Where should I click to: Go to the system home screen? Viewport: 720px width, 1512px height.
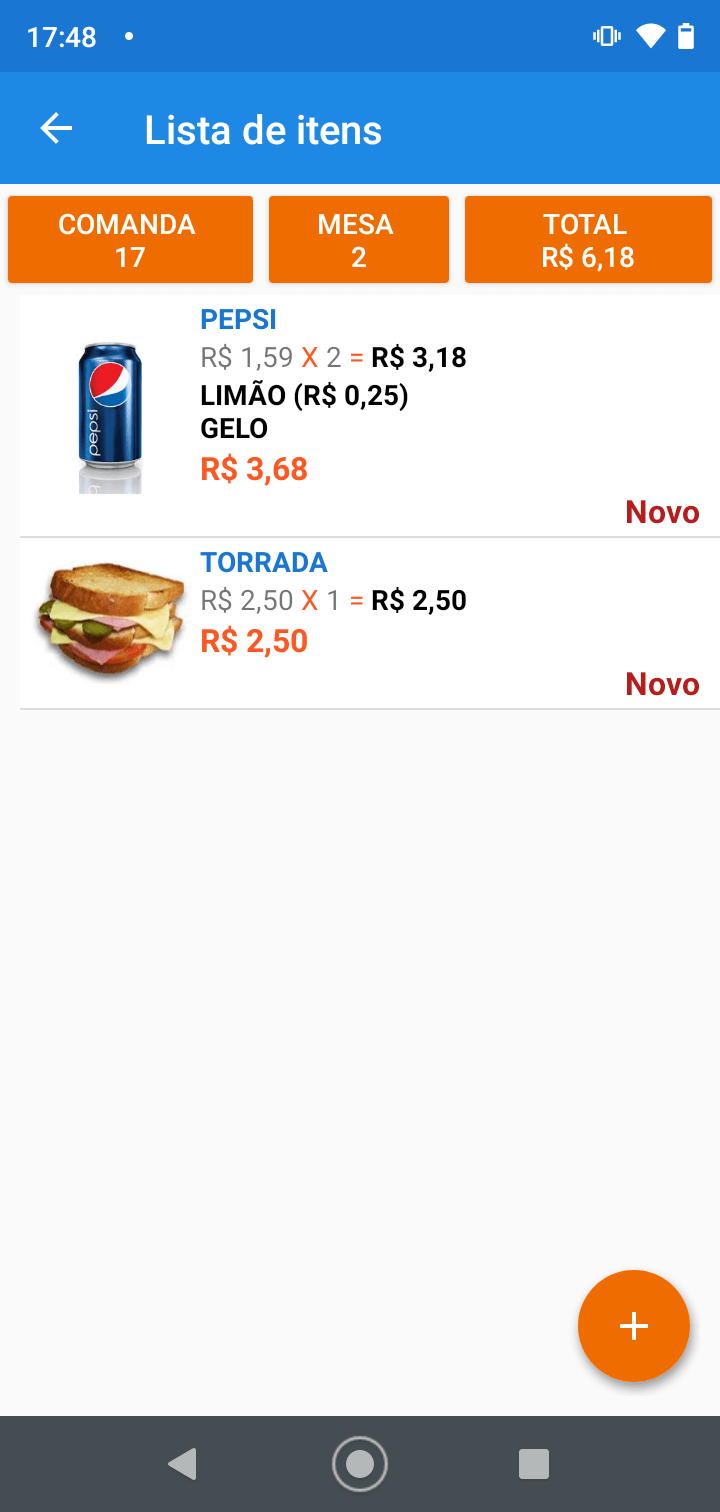point(360,1464)
